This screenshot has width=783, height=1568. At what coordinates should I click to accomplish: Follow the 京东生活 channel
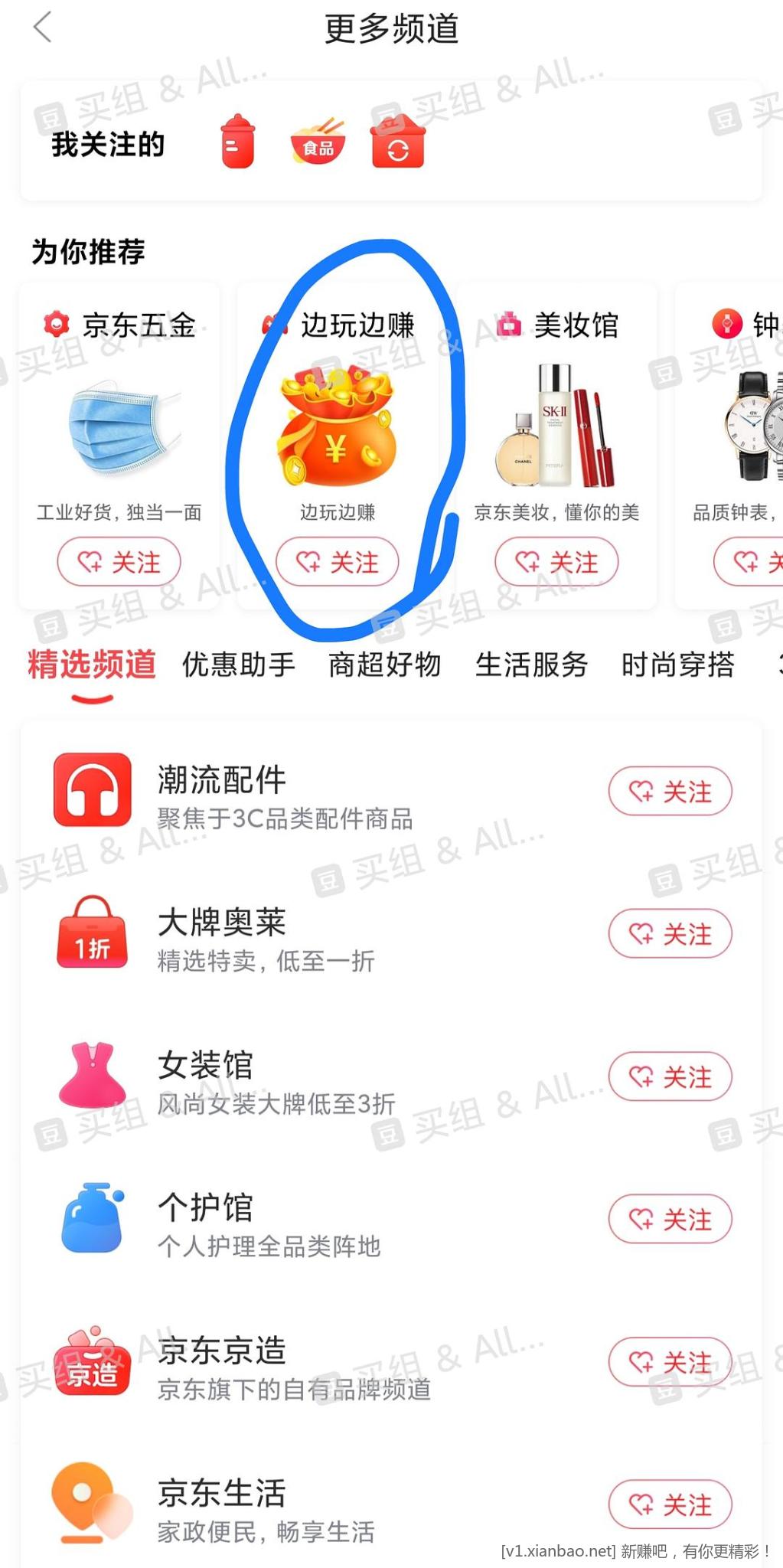pyautogui.click(x=670, y=1504)
